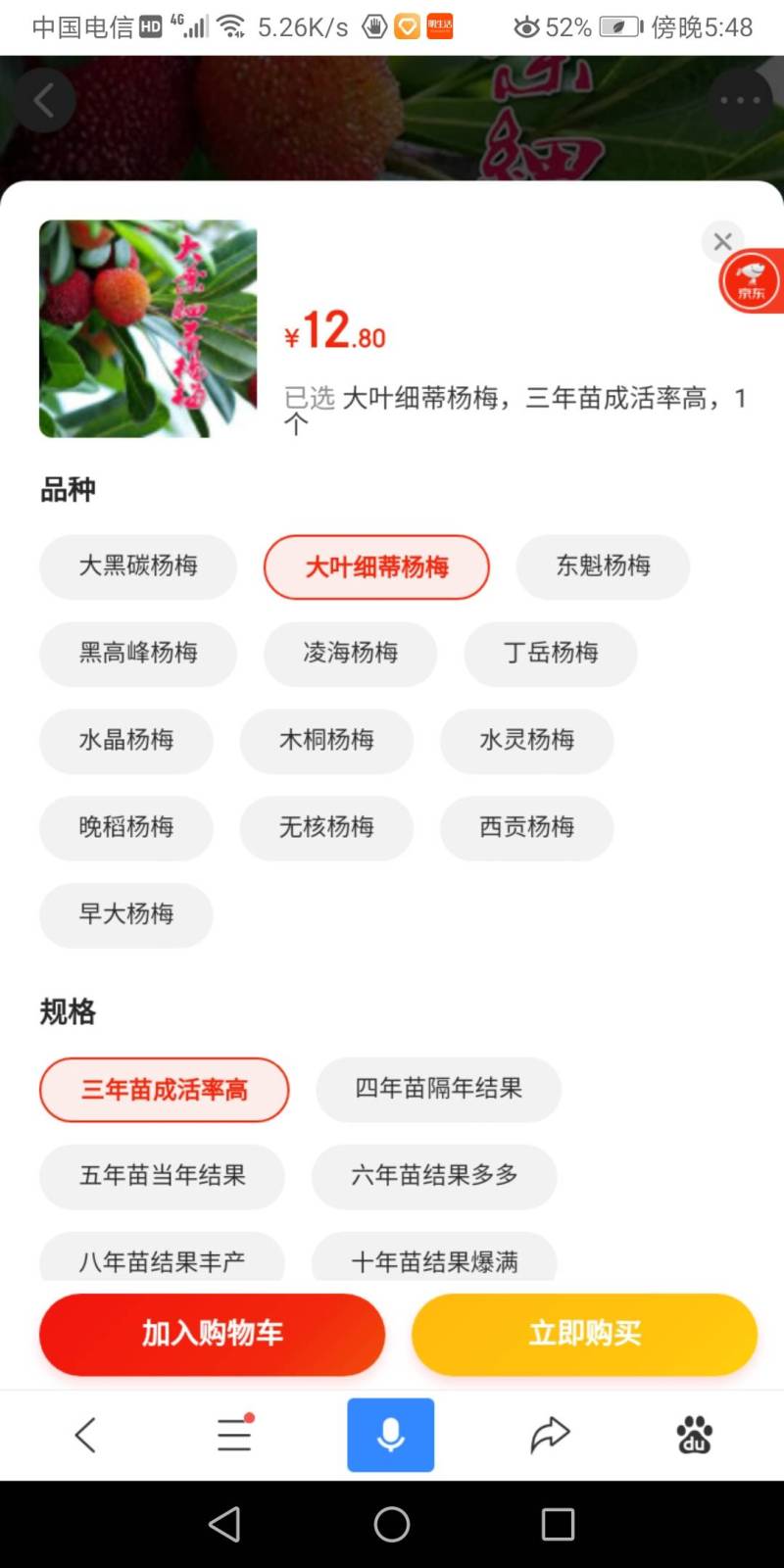Open the Baidu paw home icon
This screenshot has height=1568, width=784.
tap(695, 1435)
